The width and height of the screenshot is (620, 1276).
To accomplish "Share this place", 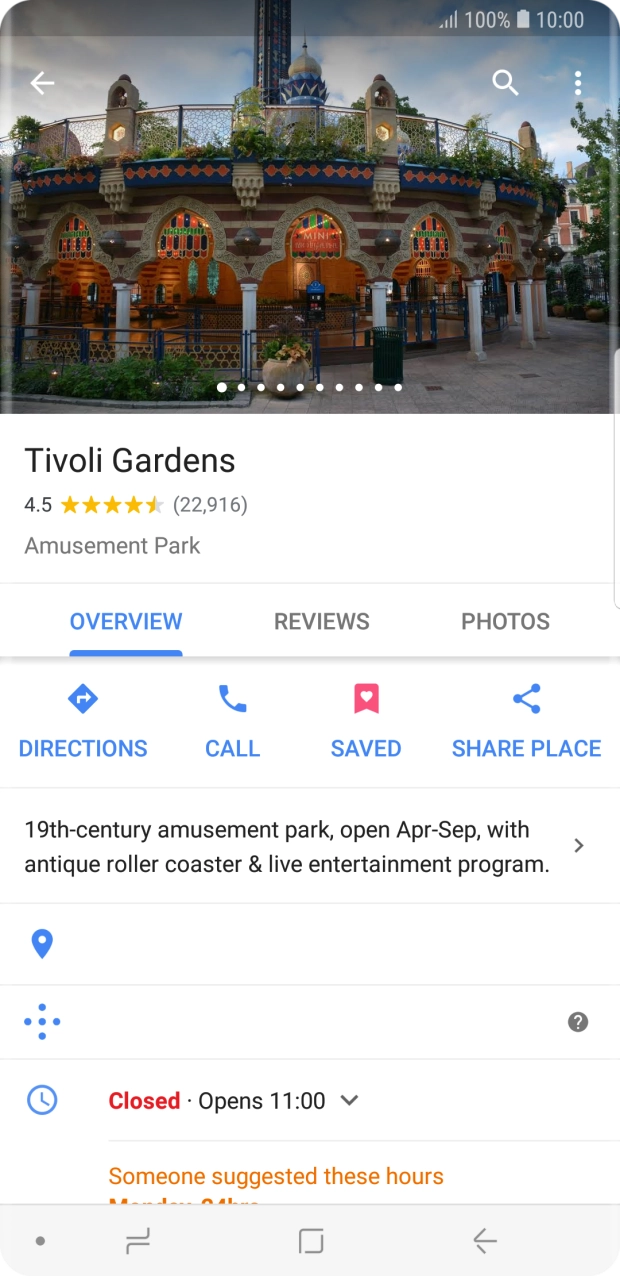I will [x=526, y=720].
